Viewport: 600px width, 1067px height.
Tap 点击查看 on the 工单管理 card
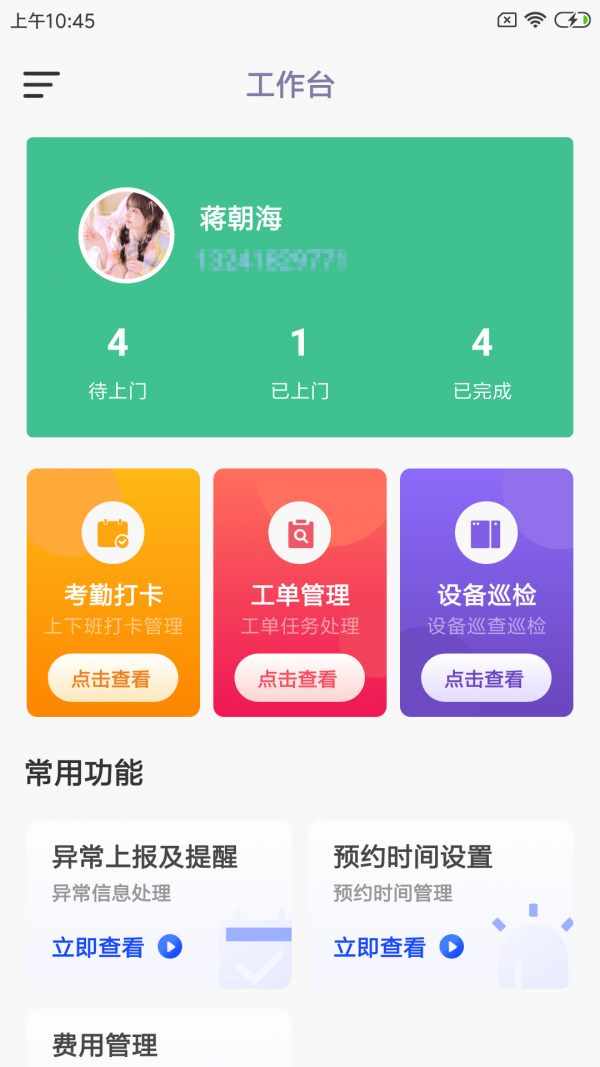(299, 679)
